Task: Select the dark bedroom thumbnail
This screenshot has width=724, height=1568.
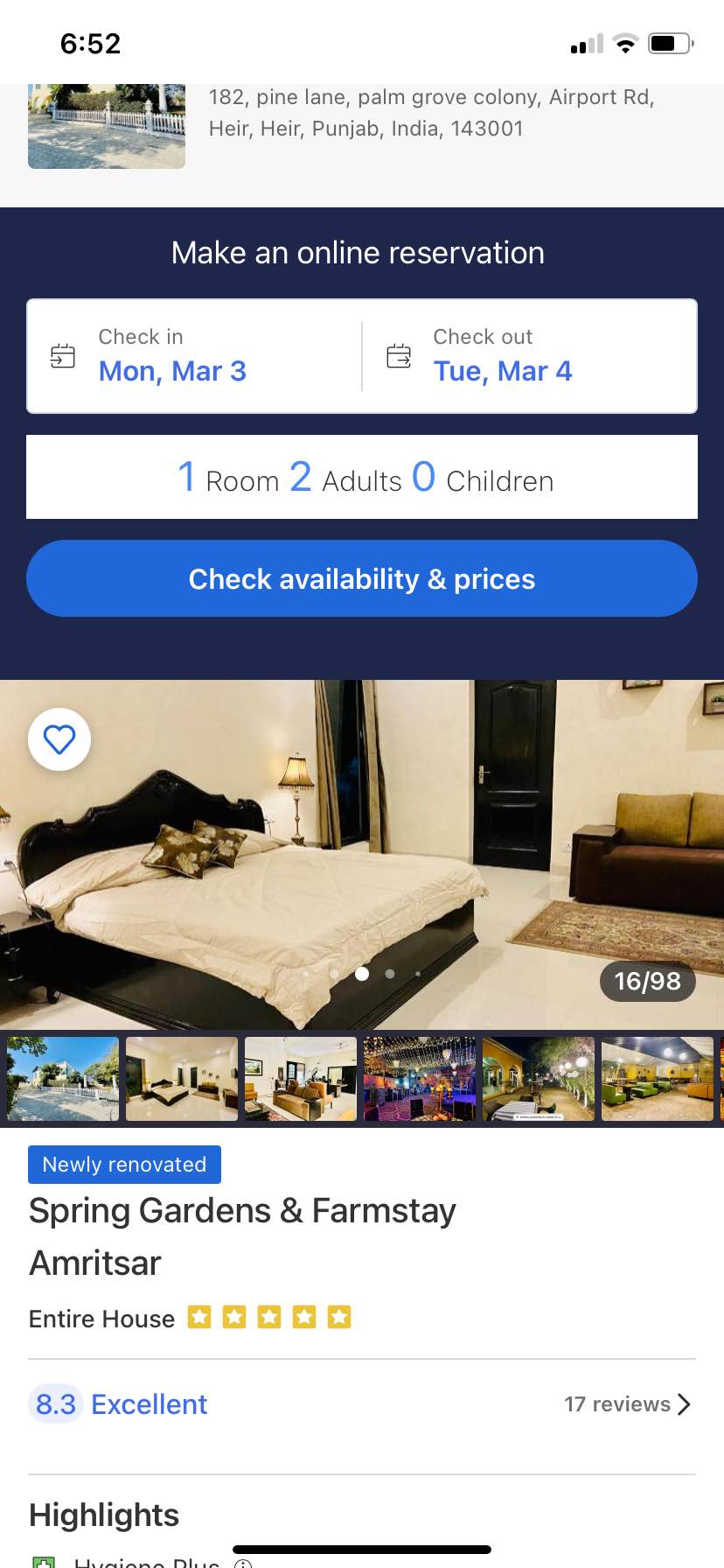Action: point(182,1079)
